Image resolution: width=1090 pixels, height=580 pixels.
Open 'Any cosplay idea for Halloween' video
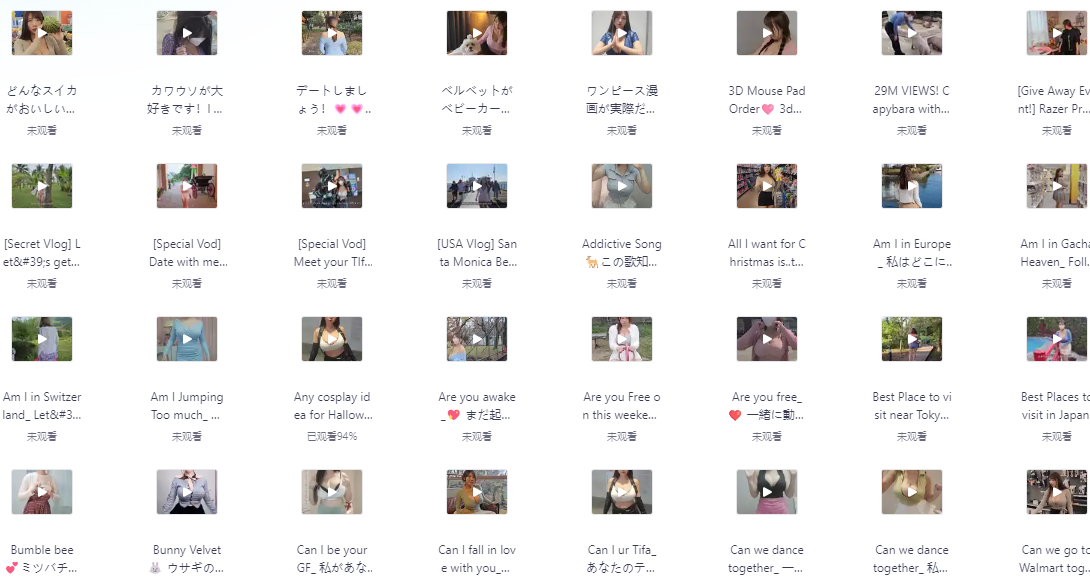point(332,339)
